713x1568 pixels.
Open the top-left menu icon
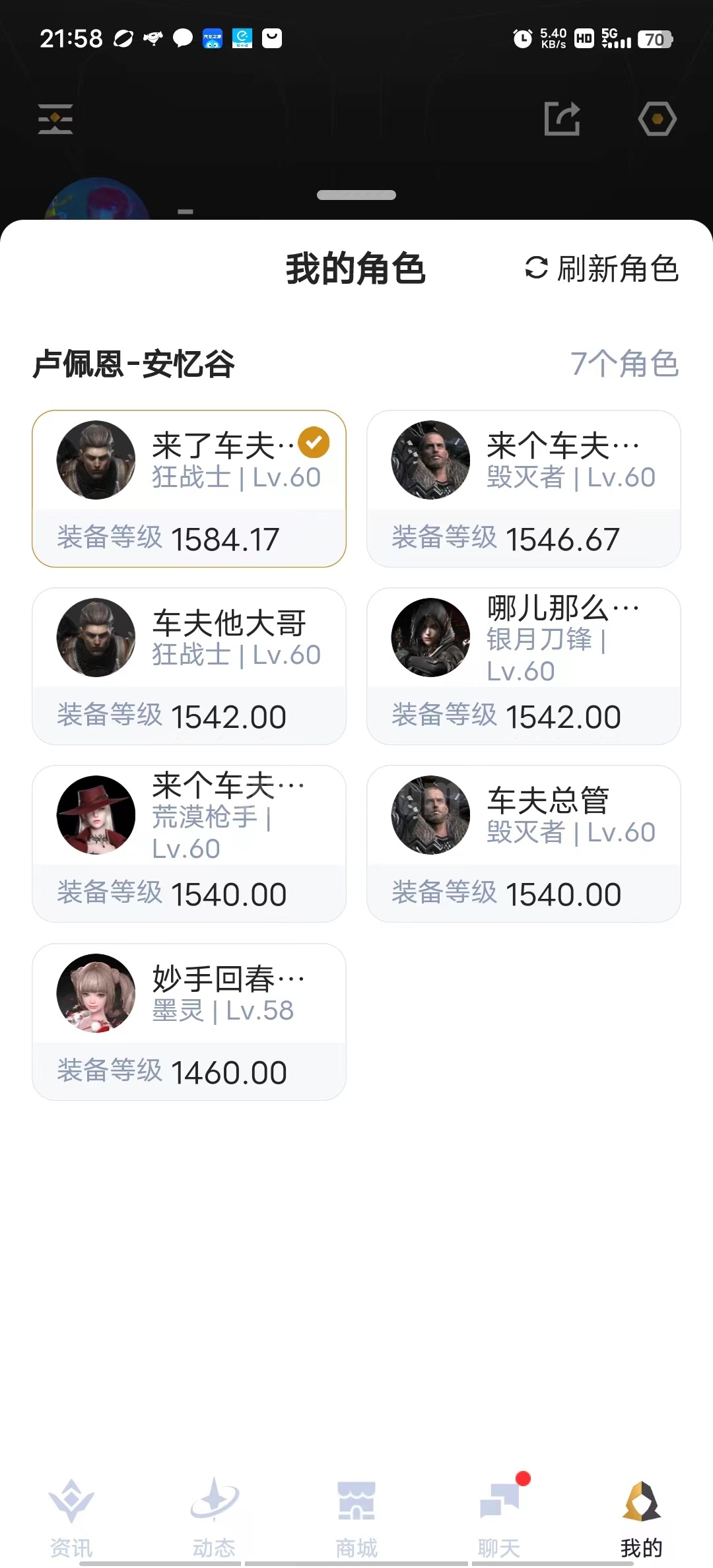(55, 119)
